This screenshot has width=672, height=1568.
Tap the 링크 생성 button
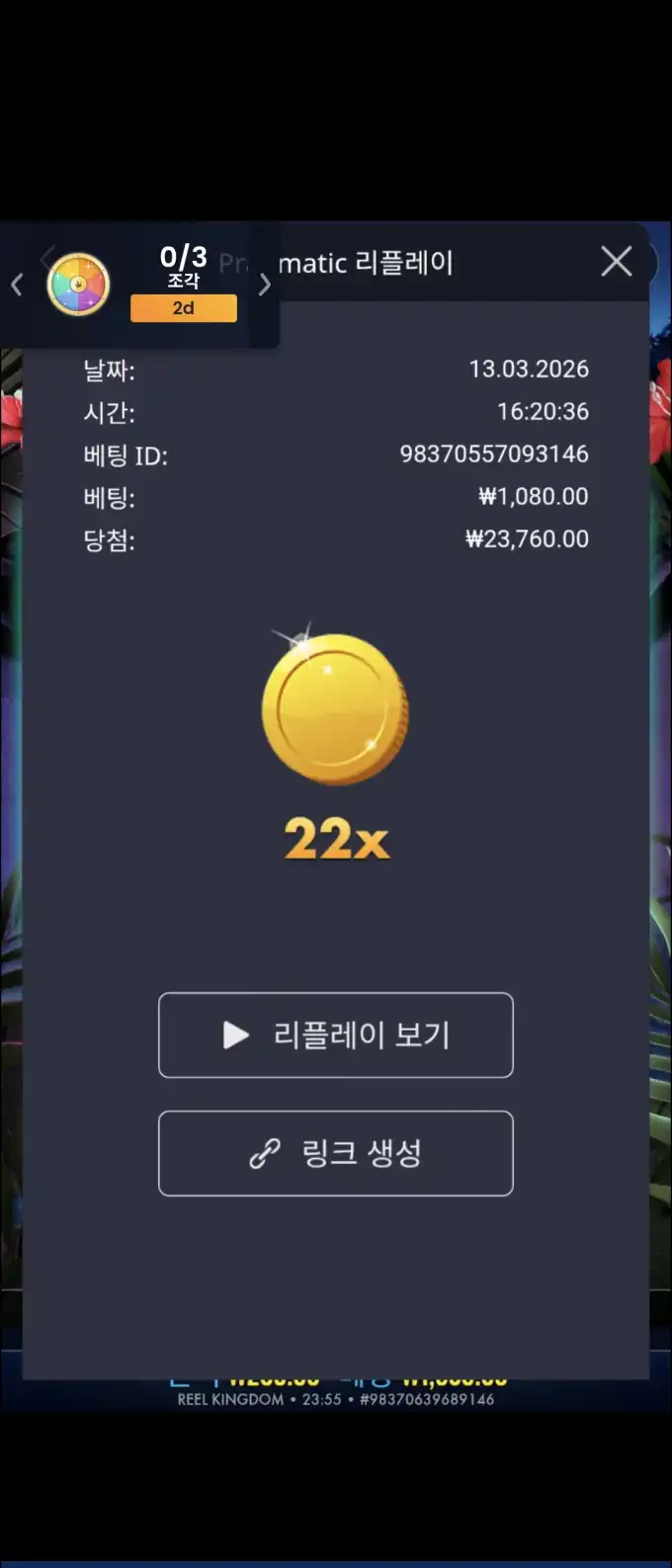336,1153
